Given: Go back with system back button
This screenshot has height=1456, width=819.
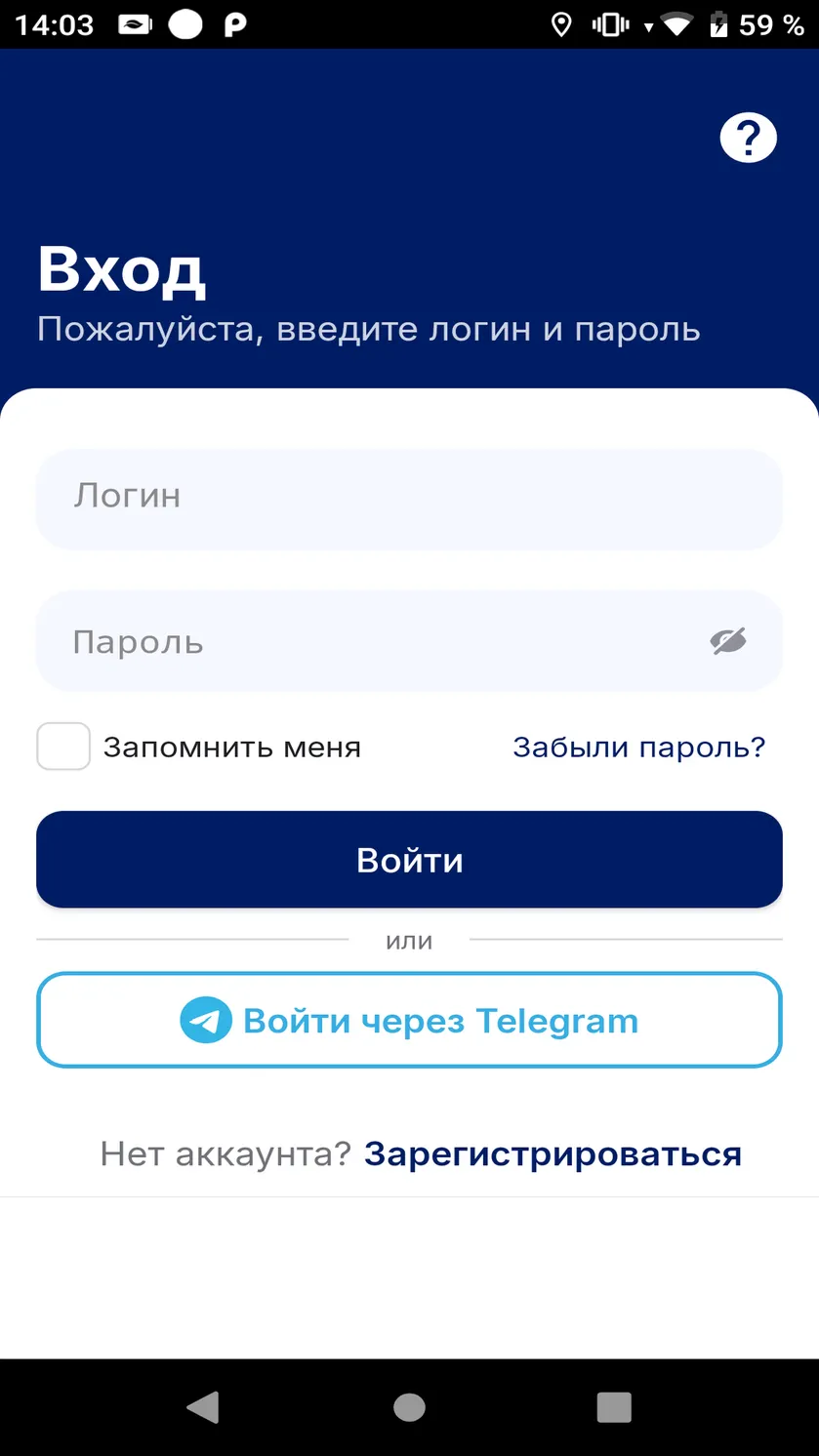Looking at the screenshot, I should click(203, 1407).
